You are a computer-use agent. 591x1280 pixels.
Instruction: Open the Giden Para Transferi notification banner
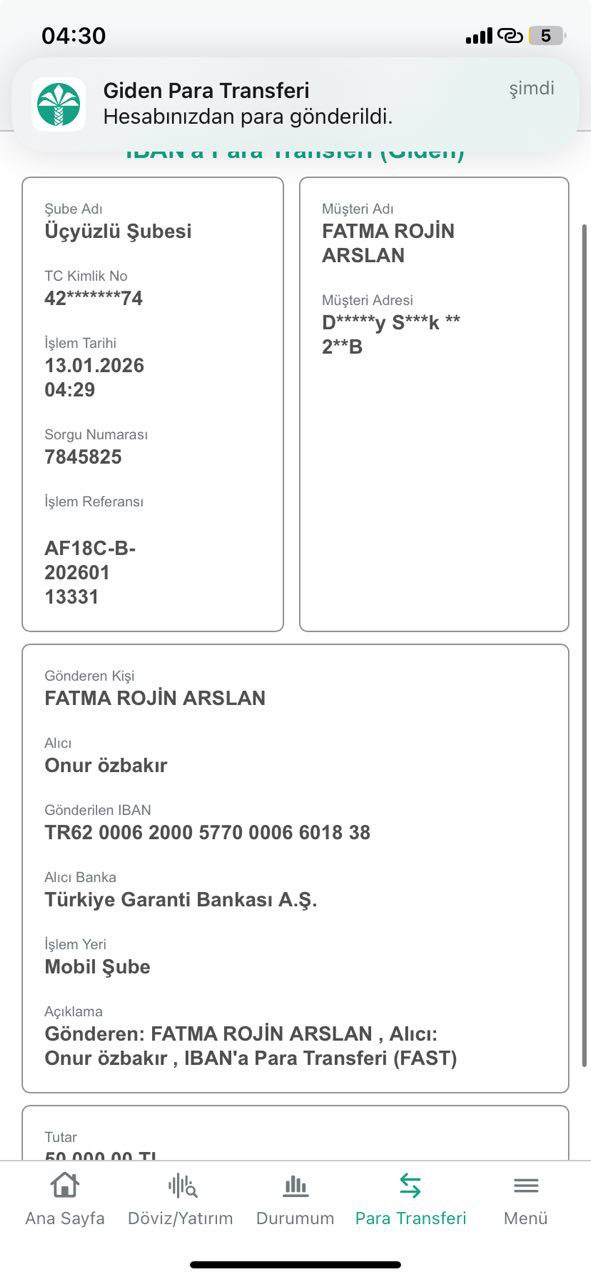tap(295, 104)
